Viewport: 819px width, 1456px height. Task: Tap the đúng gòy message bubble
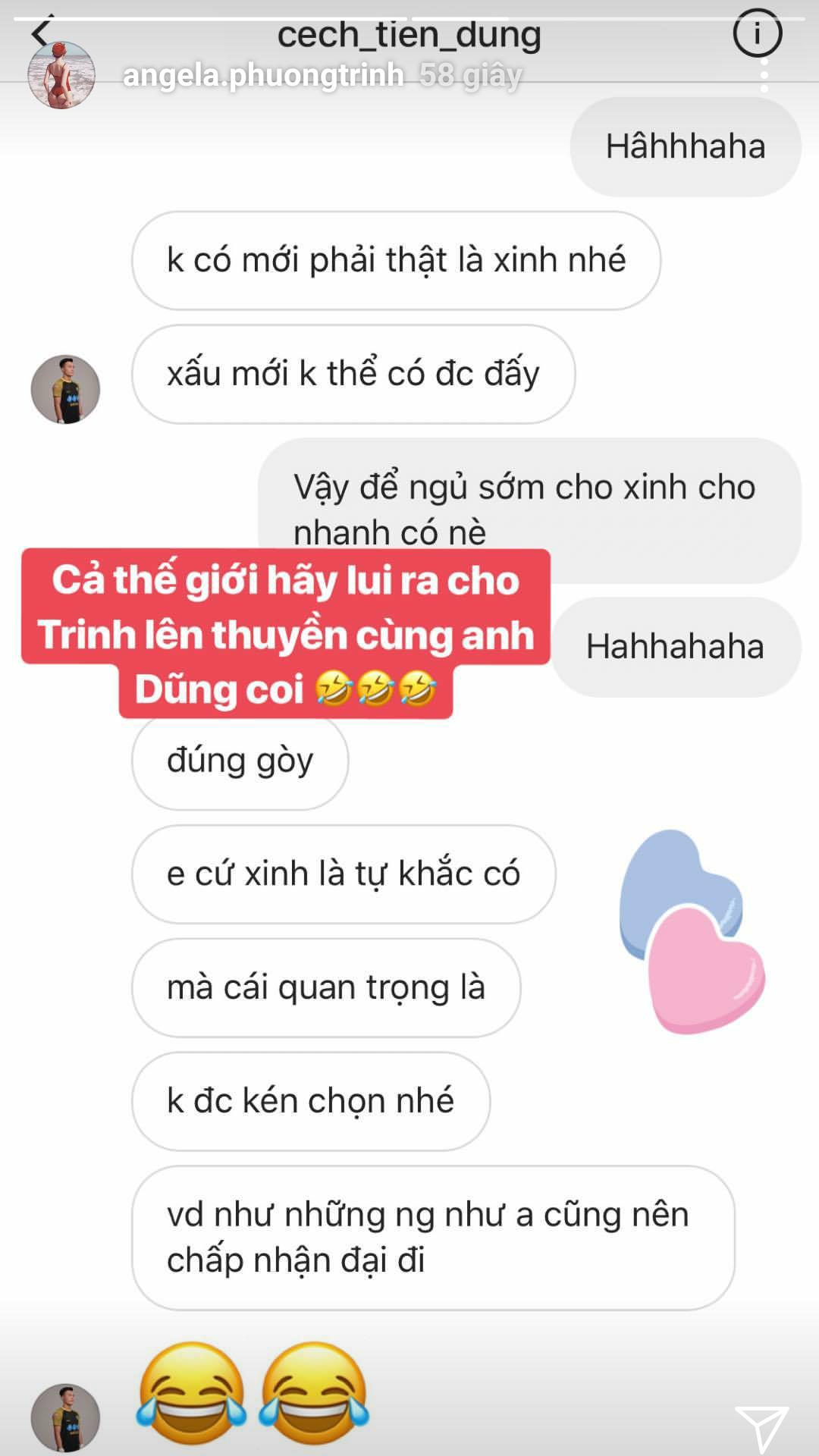[x=240, y=761]
